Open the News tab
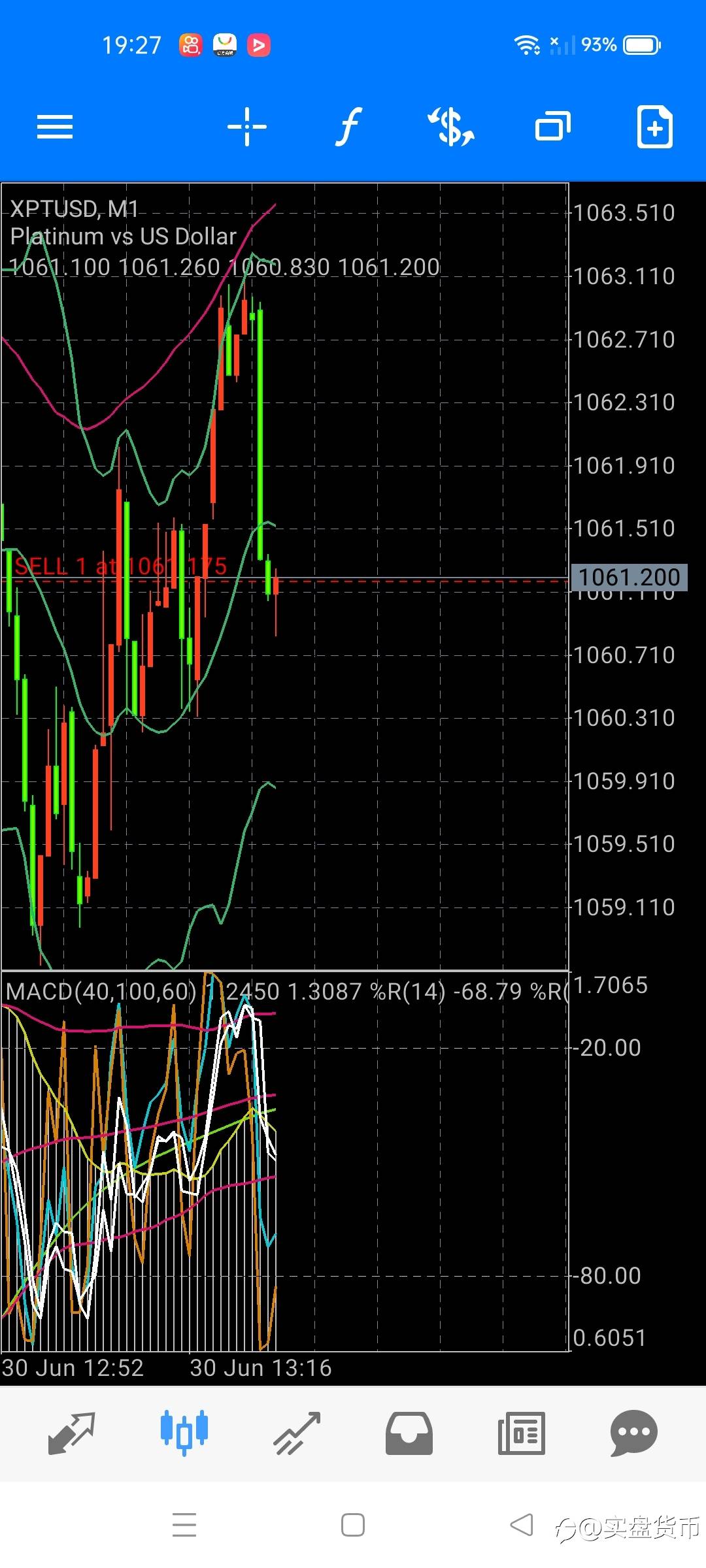Image resolution: width=706 pixels, height=1568 pixels. pyautogui.click(x=522, y=1433)
